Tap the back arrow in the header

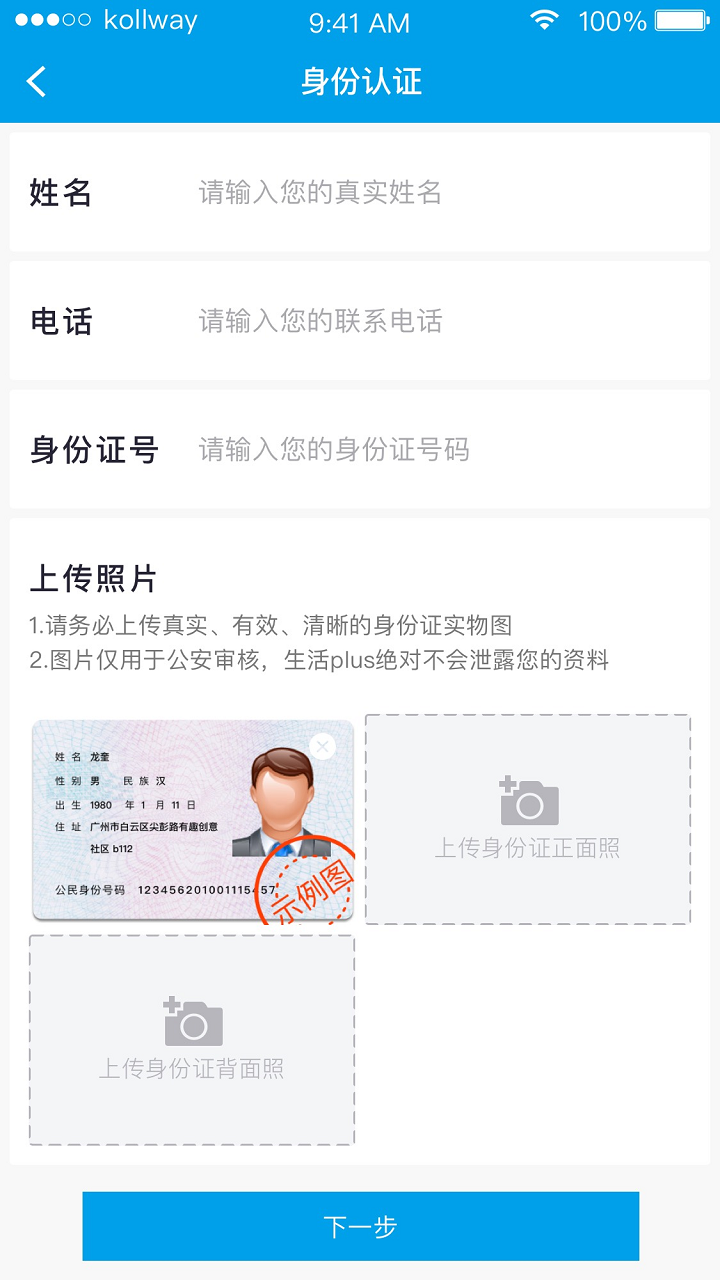(x=36, y=81)
